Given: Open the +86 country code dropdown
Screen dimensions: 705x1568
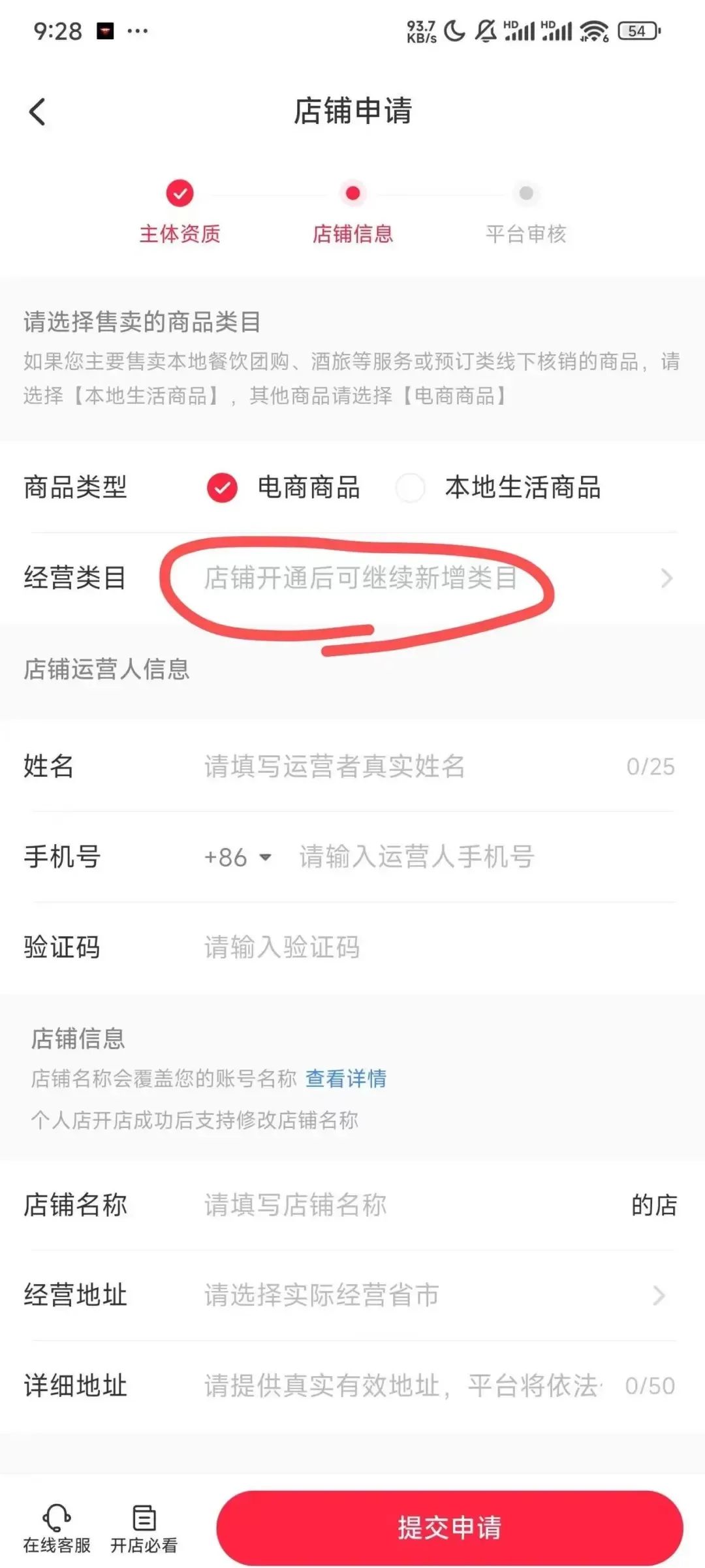Looking at the screenshot, I should tap(238, 857).
